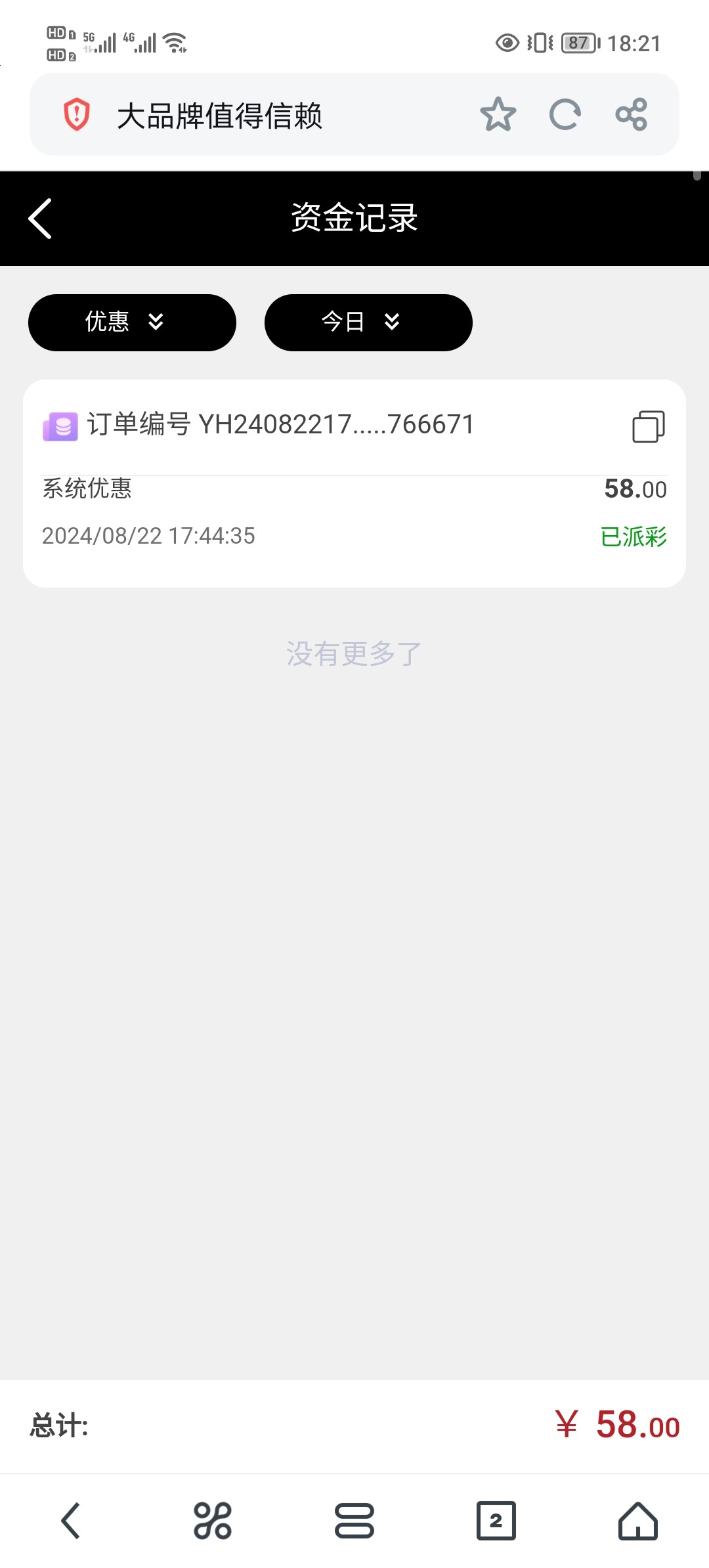Reload the current web page

pos(565,115)
